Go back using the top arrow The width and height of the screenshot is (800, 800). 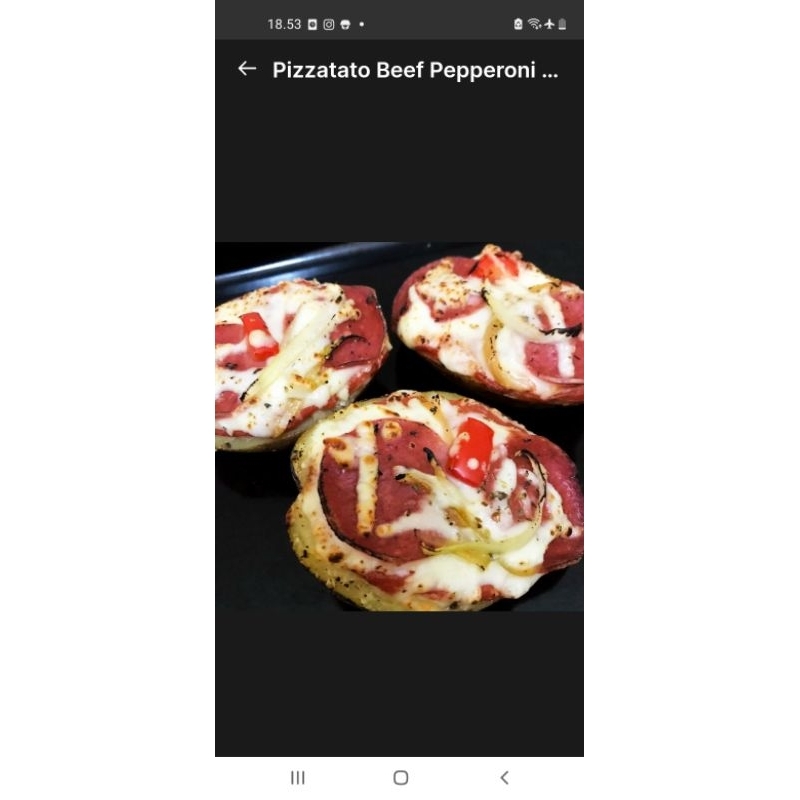point(247,69)
